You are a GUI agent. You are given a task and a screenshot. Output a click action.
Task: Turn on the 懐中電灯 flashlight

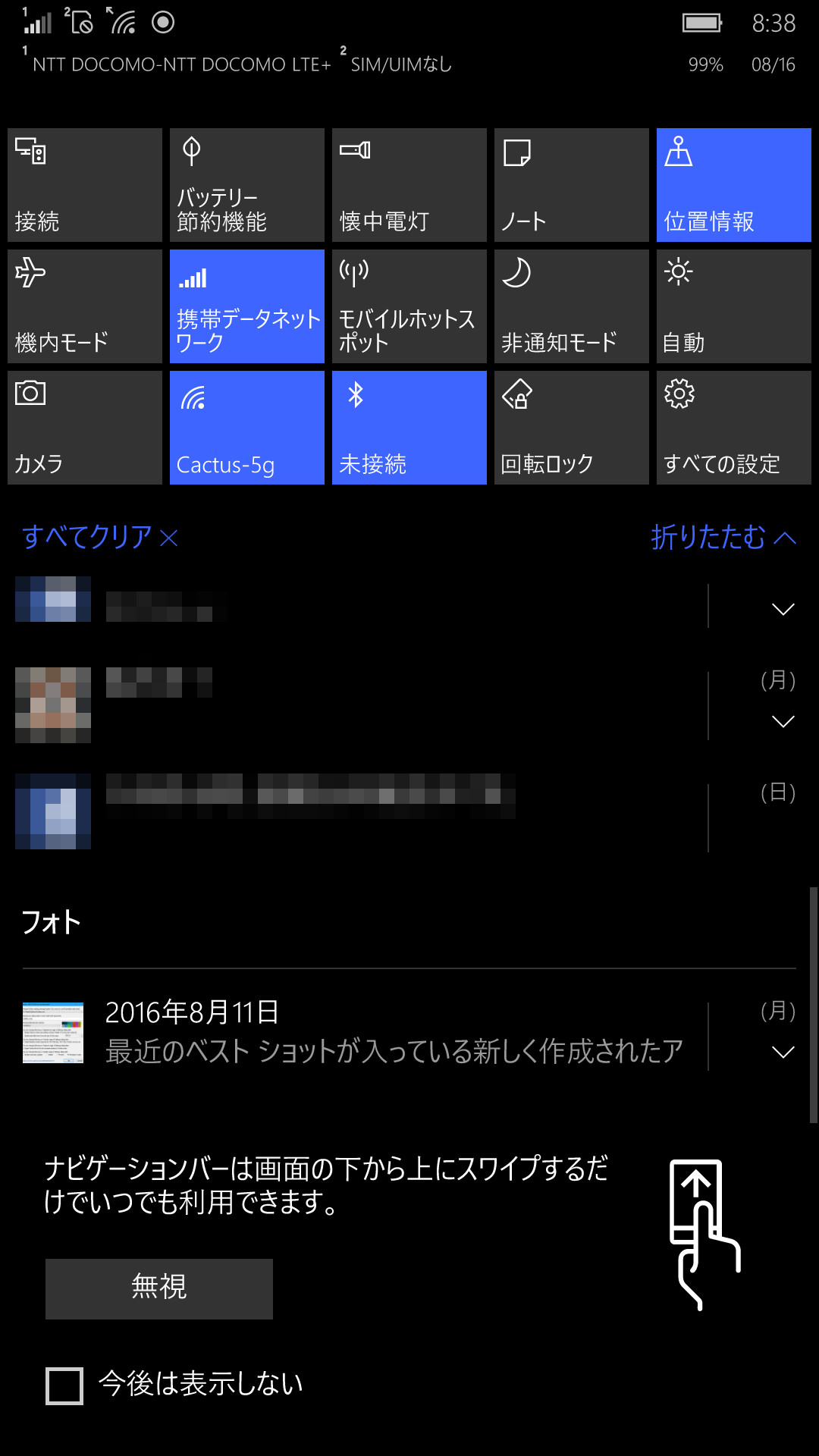(409, 184)
